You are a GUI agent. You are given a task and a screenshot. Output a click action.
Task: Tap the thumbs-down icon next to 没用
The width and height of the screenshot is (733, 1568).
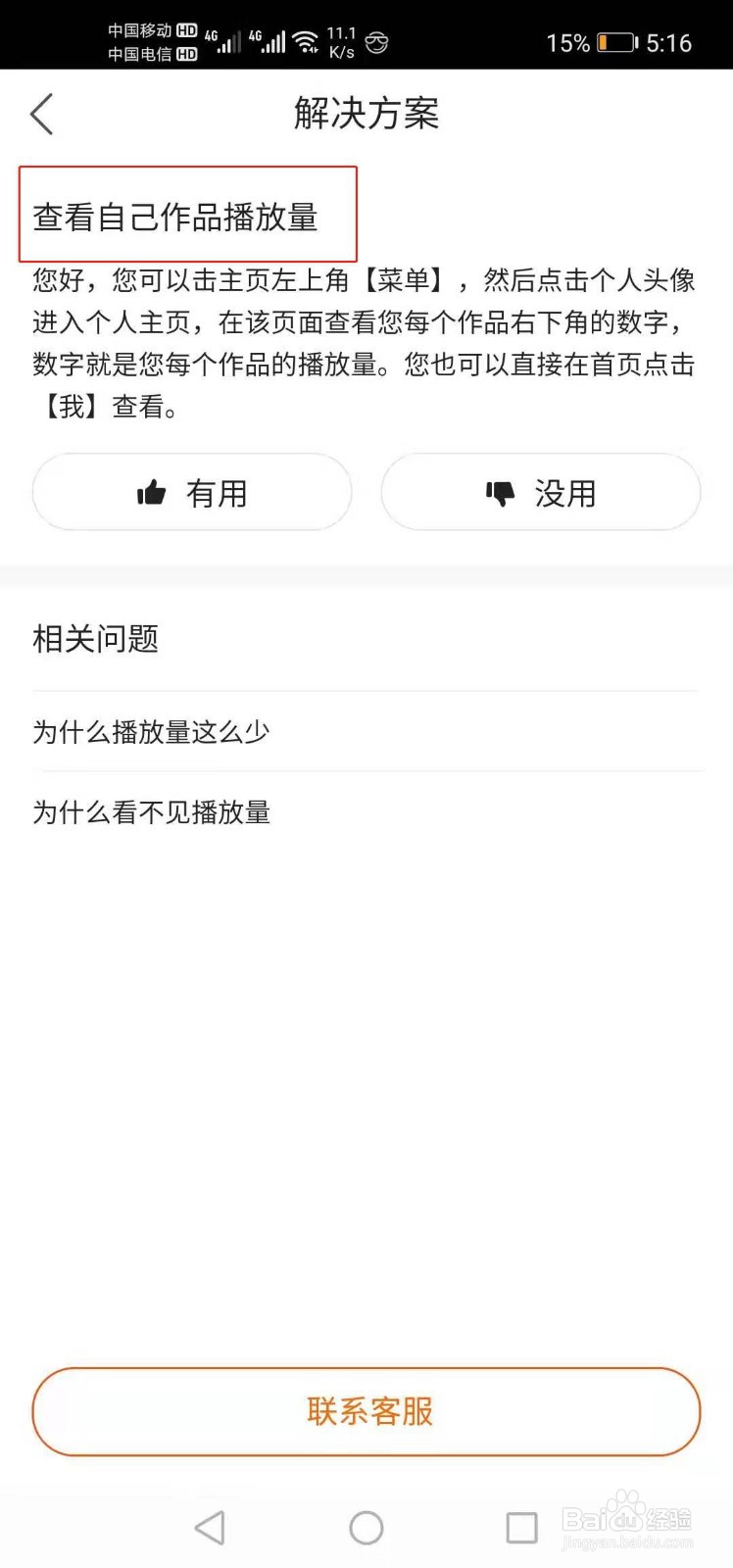[x=500, y=493]
